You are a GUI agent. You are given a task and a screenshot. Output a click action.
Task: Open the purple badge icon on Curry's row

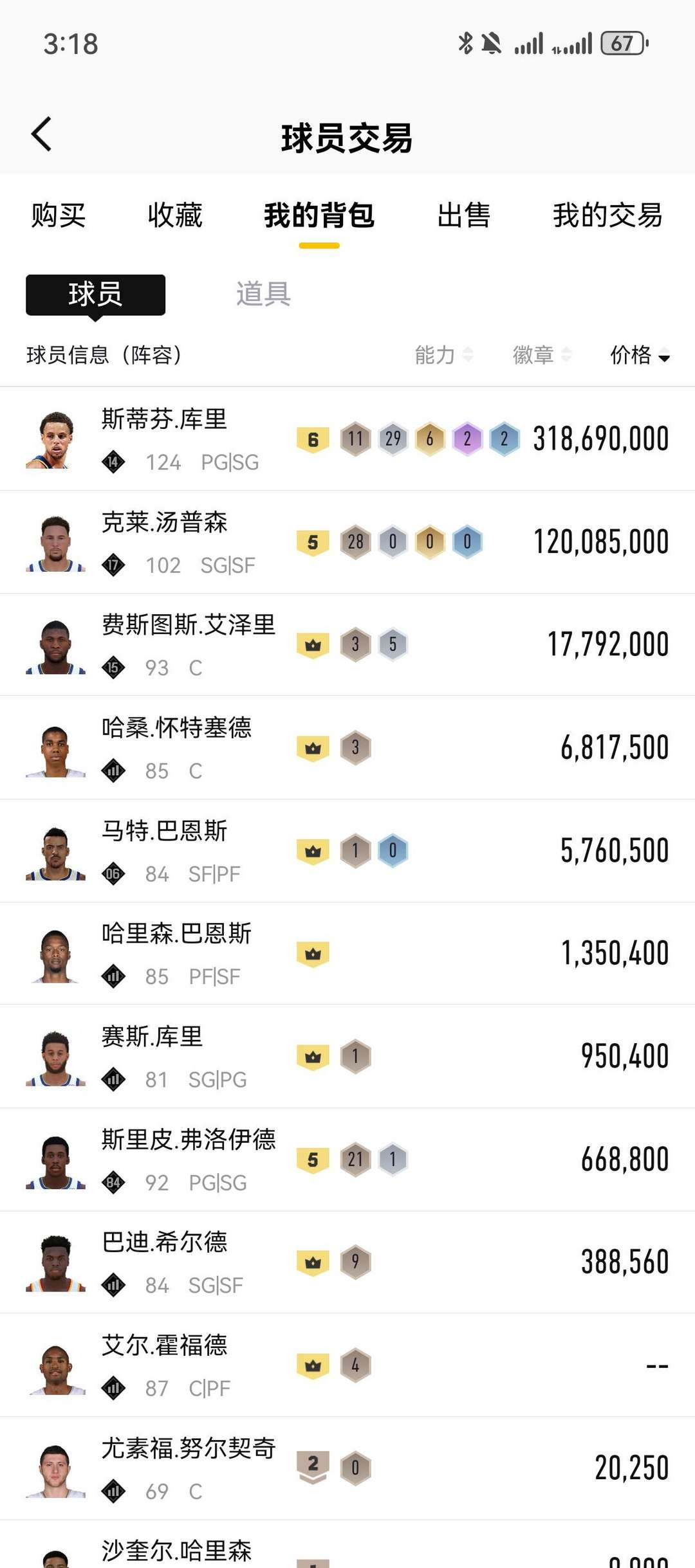click(x=468, y=437)
